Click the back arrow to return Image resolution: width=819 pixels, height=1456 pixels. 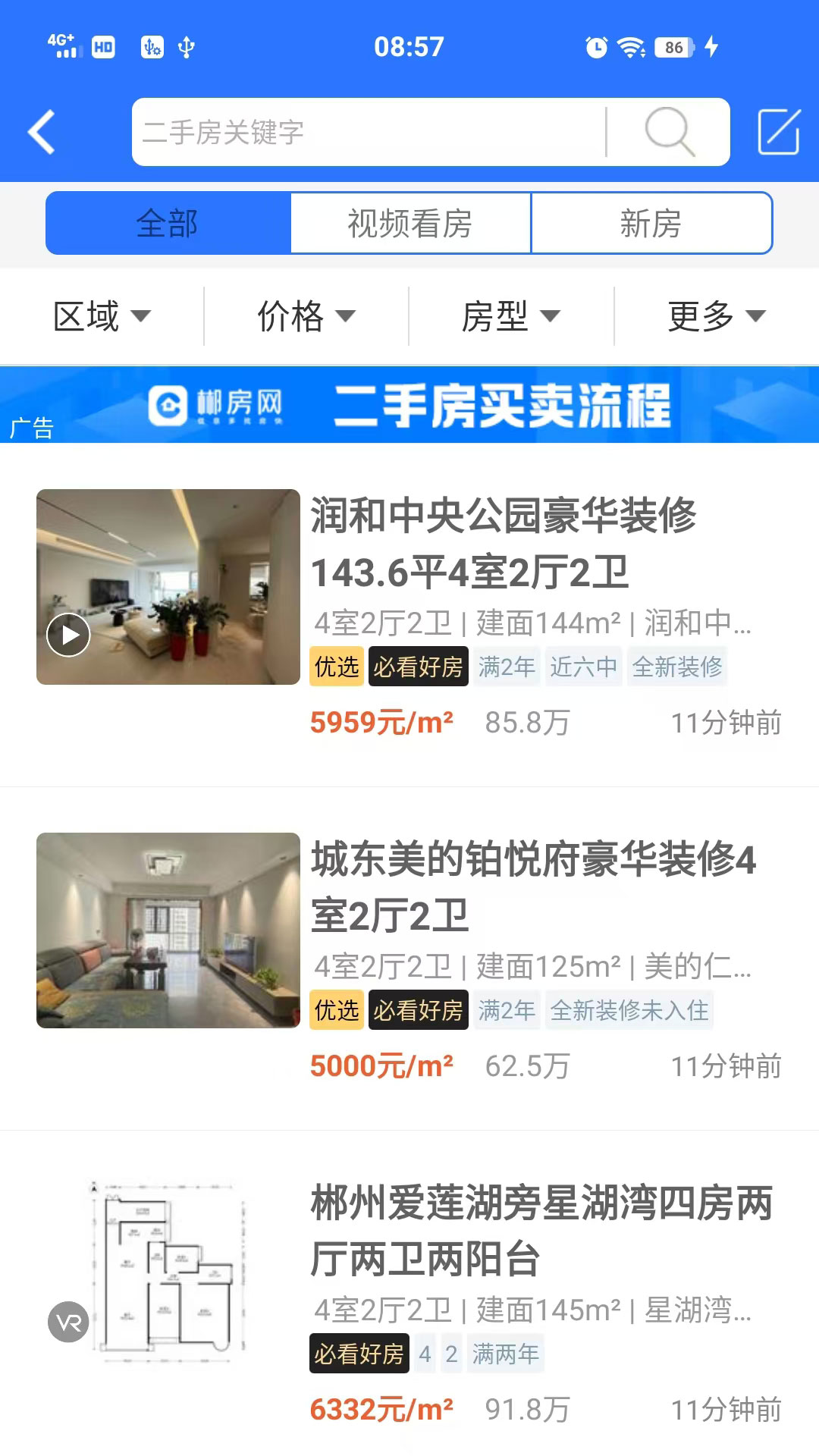[42, 130]
